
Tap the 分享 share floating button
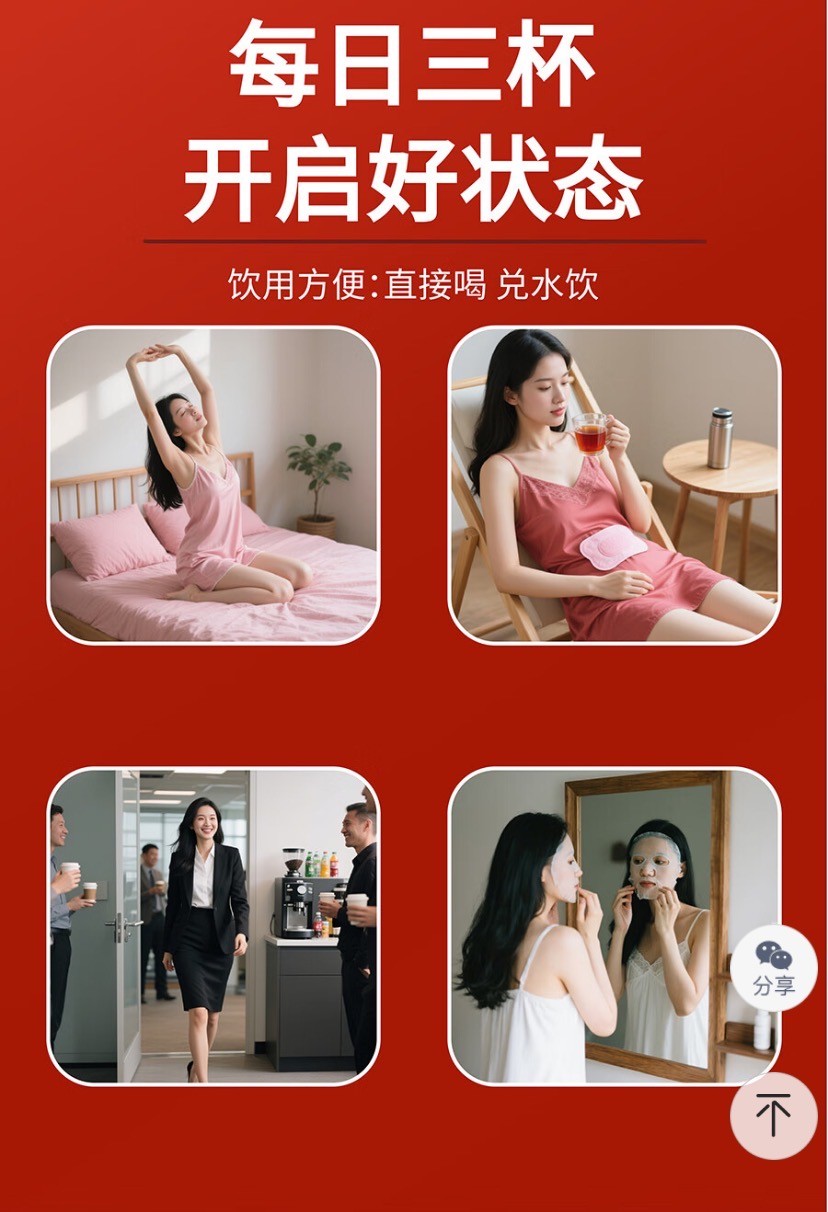click(773, 967)
